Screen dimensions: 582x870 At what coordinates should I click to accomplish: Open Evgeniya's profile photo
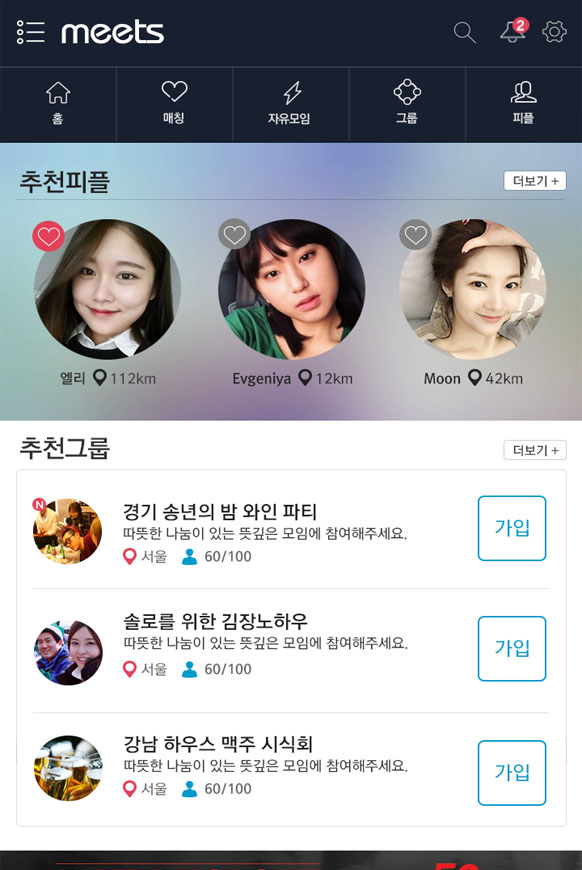pyautogui.click(x=291, y=289)
